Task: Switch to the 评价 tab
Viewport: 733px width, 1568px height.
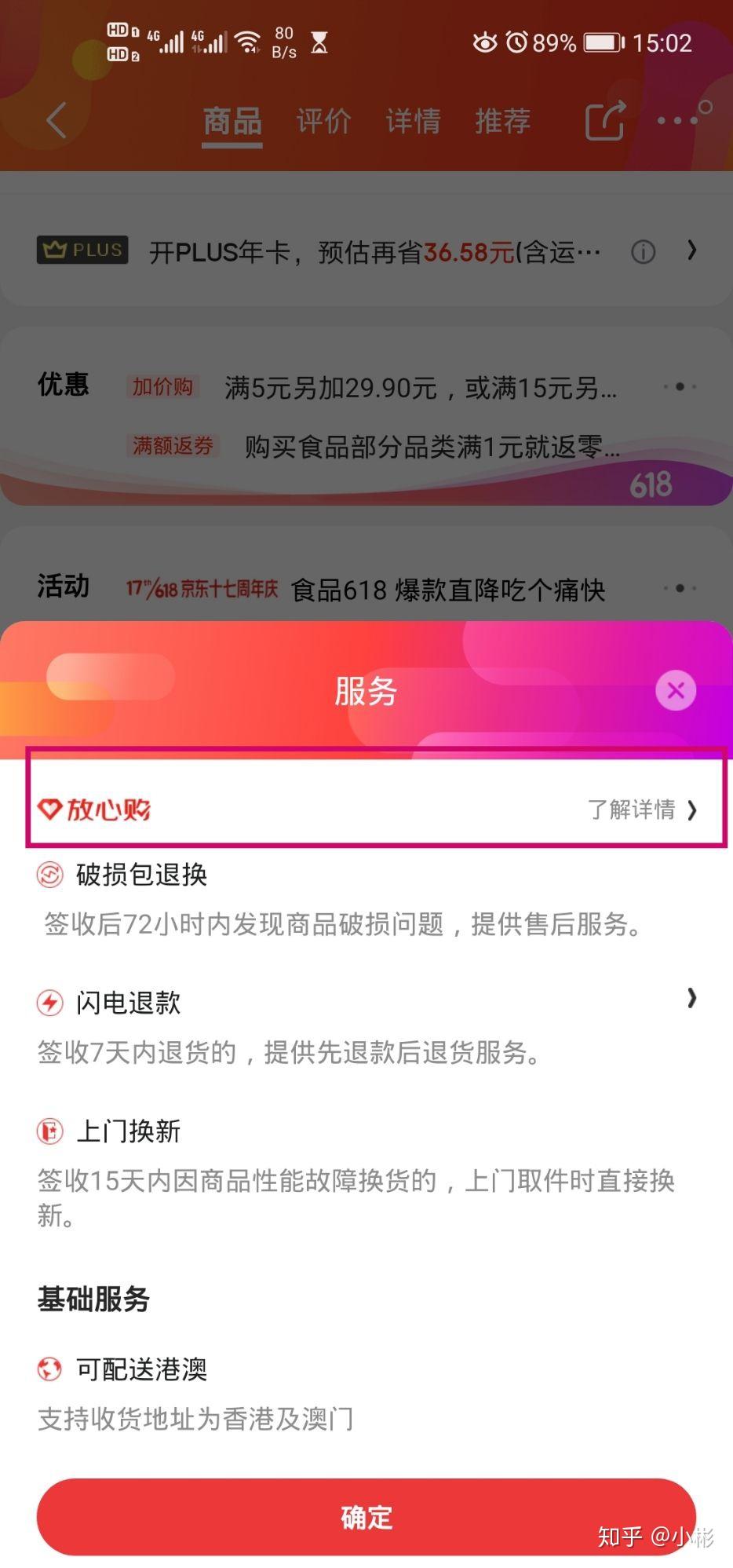Action: pyautogui.click(x=323, y=121)
